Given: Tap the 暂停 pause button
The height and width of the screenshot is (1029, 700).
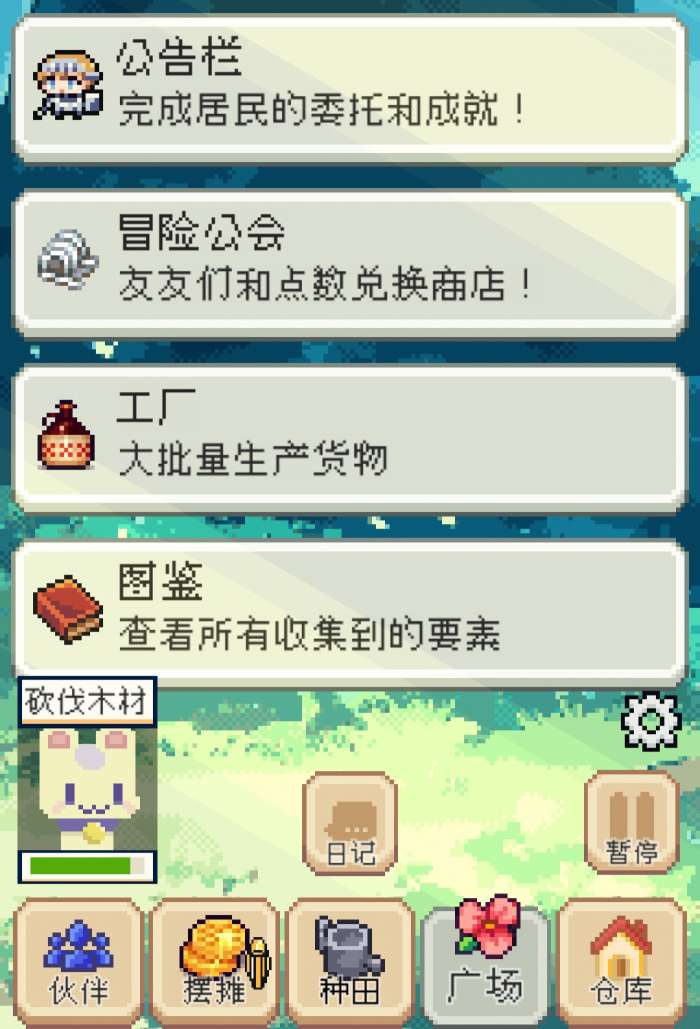Looking at the screenshot, I should point(632,823).
